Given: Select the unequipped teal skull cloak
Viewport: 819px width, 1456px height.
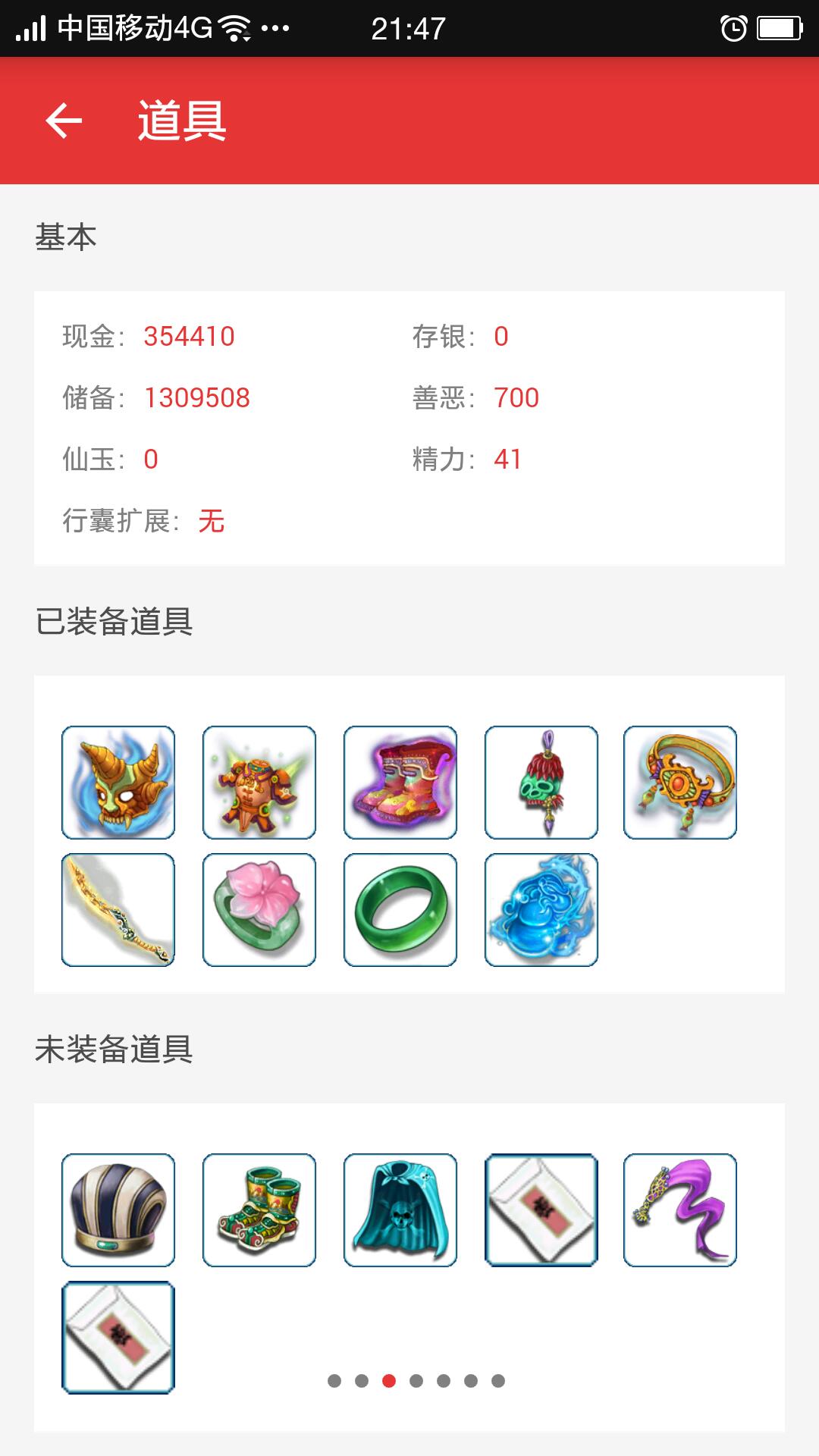Looking at the screenshot, I should pos(400,1210).
